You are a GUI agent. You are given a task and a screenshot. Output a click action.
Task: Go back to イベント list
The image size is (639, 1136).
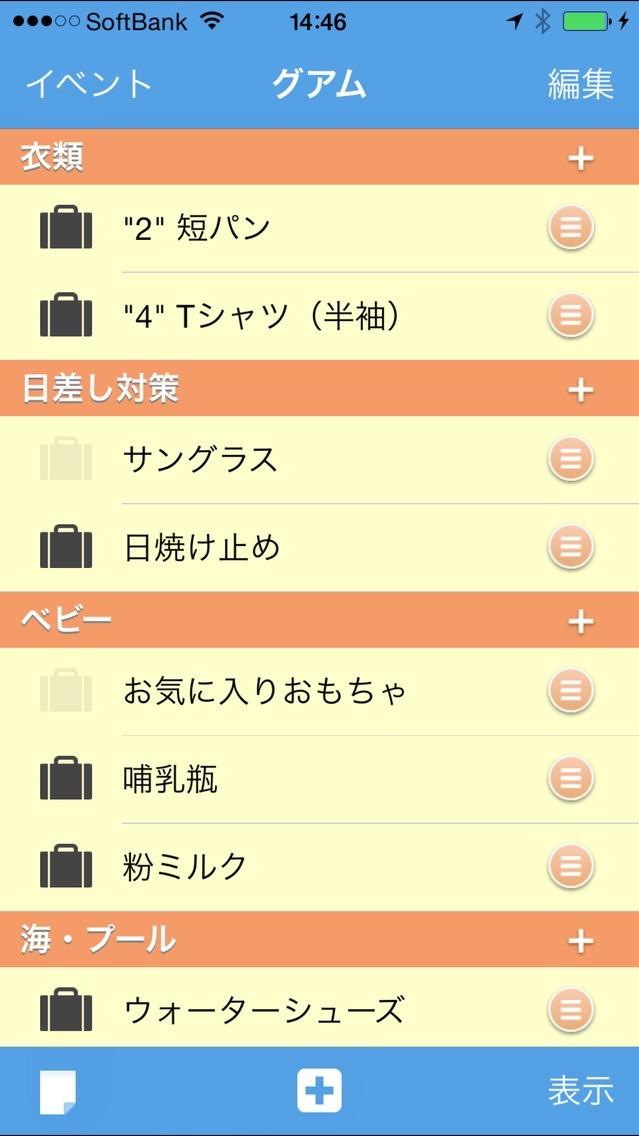tap(88, 84)
